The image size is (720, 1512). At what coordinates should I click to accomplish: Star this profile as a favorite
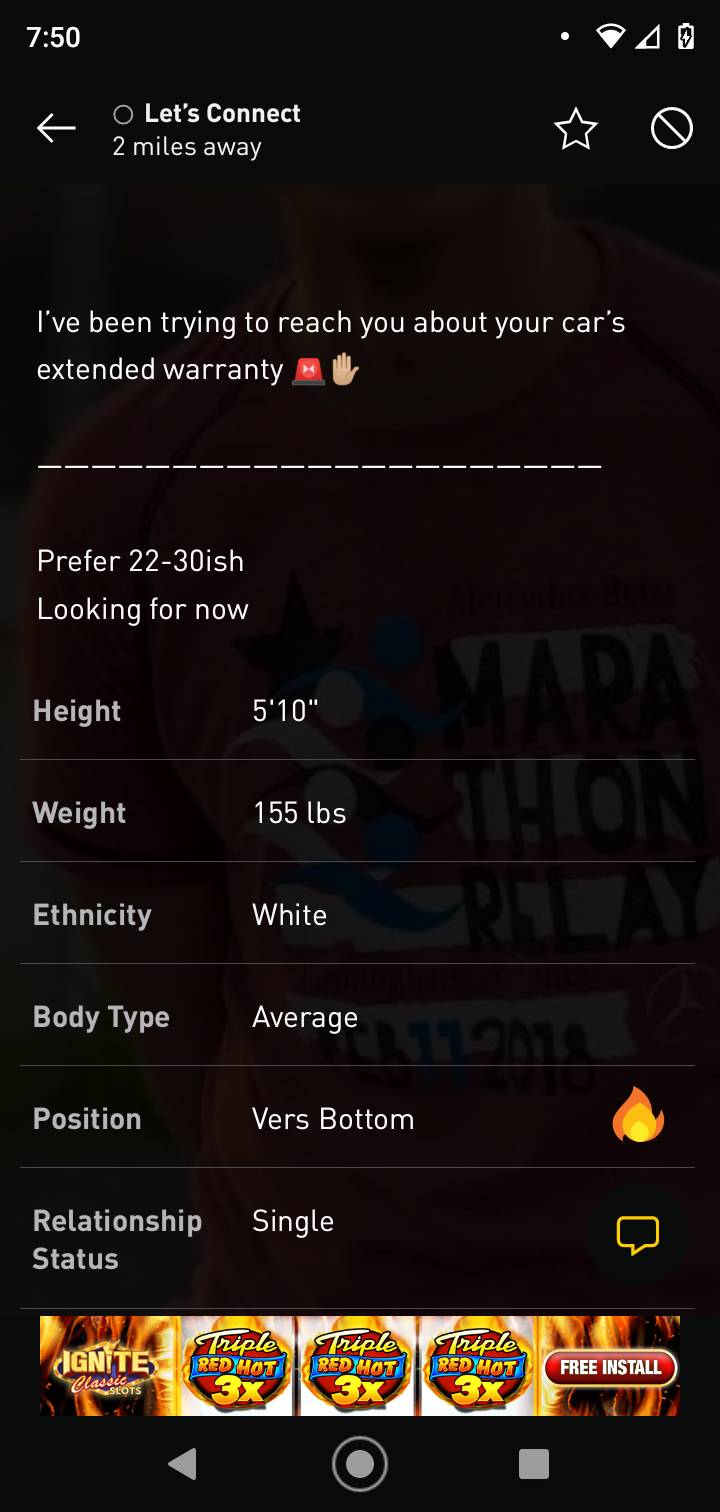[575, 128]
